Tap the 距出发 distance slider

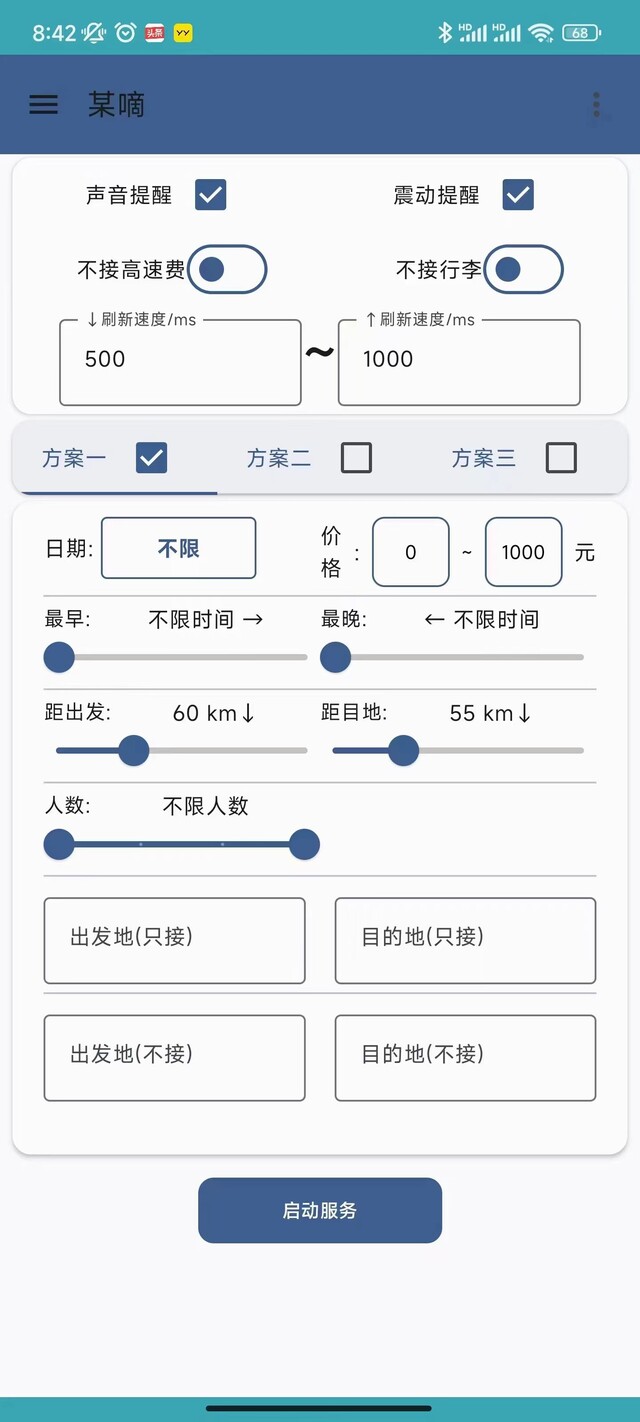coord(180,750)
